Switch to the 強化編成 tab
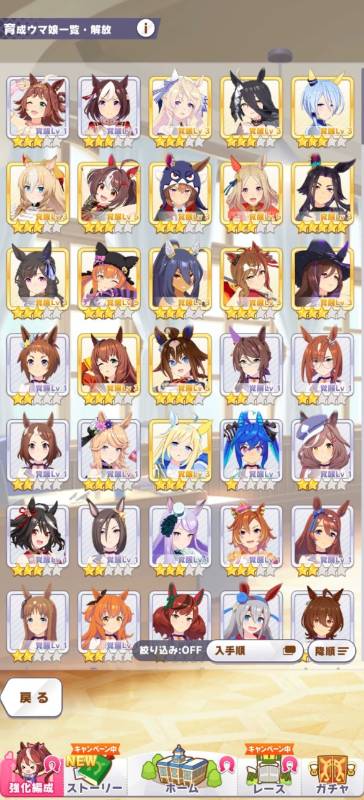Screen dimensions: 364x800 pos(32,770)
